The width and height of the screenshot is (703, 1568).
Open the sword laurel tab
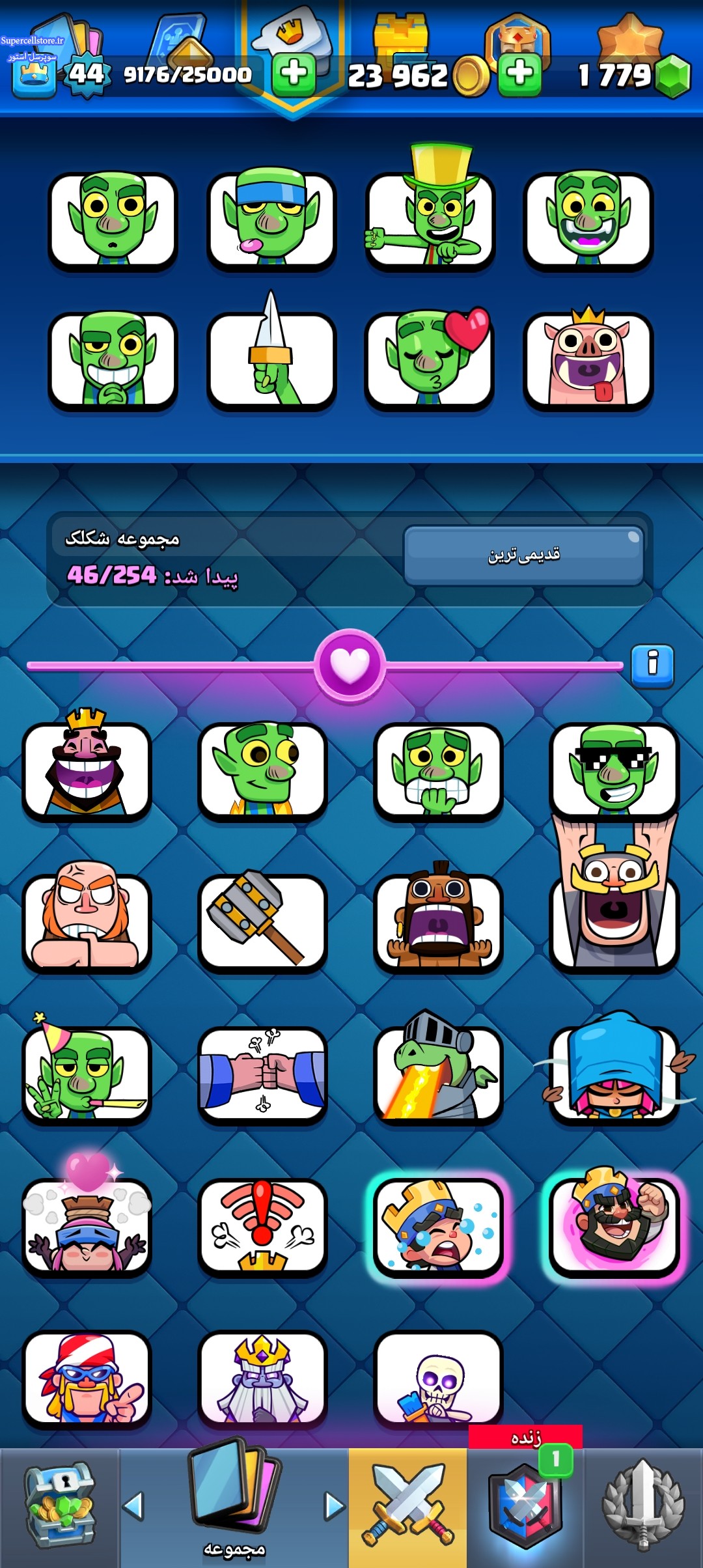tap(643, 1506)
